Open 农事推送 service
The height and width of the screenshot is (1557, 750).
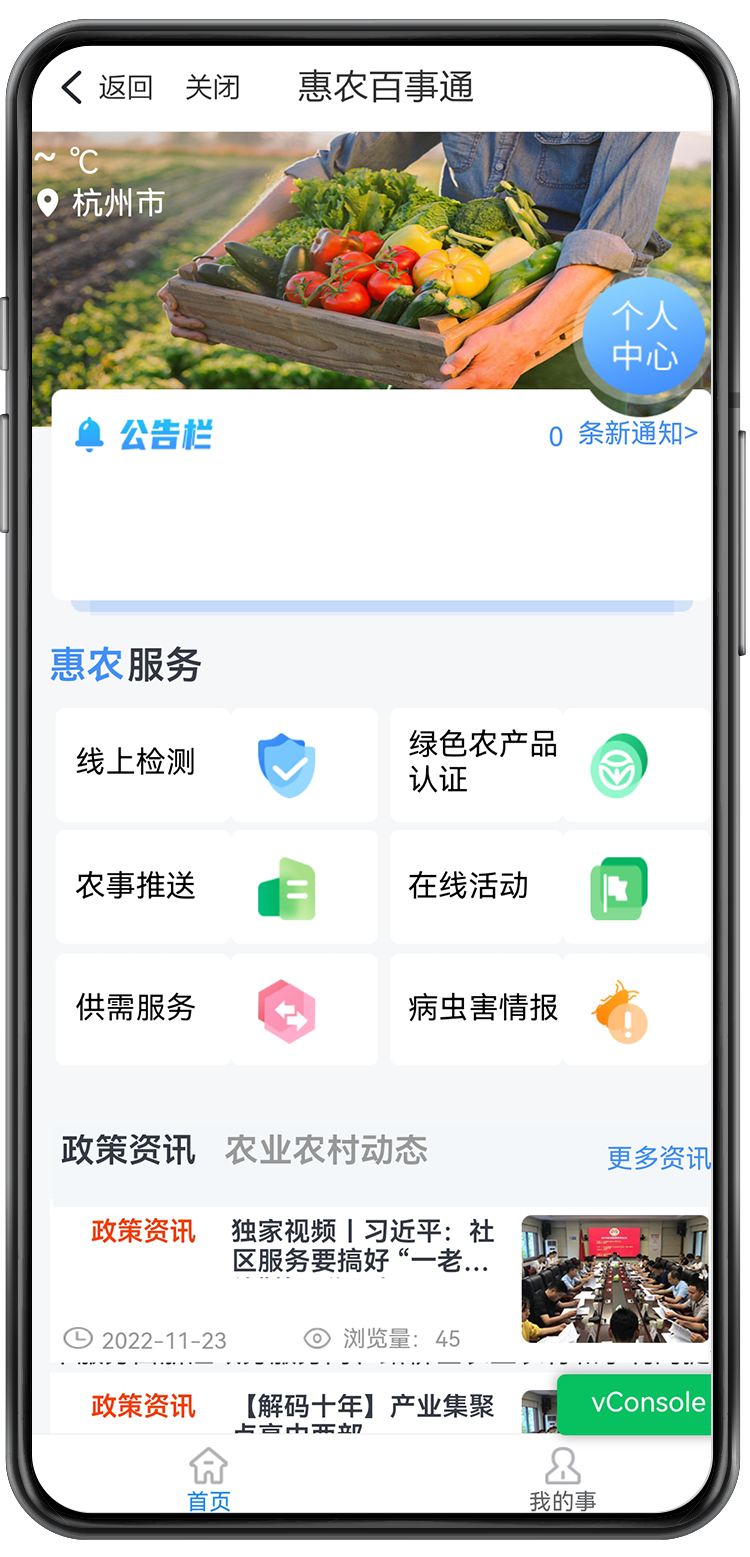pyautogui.click(x=215, y=887)
